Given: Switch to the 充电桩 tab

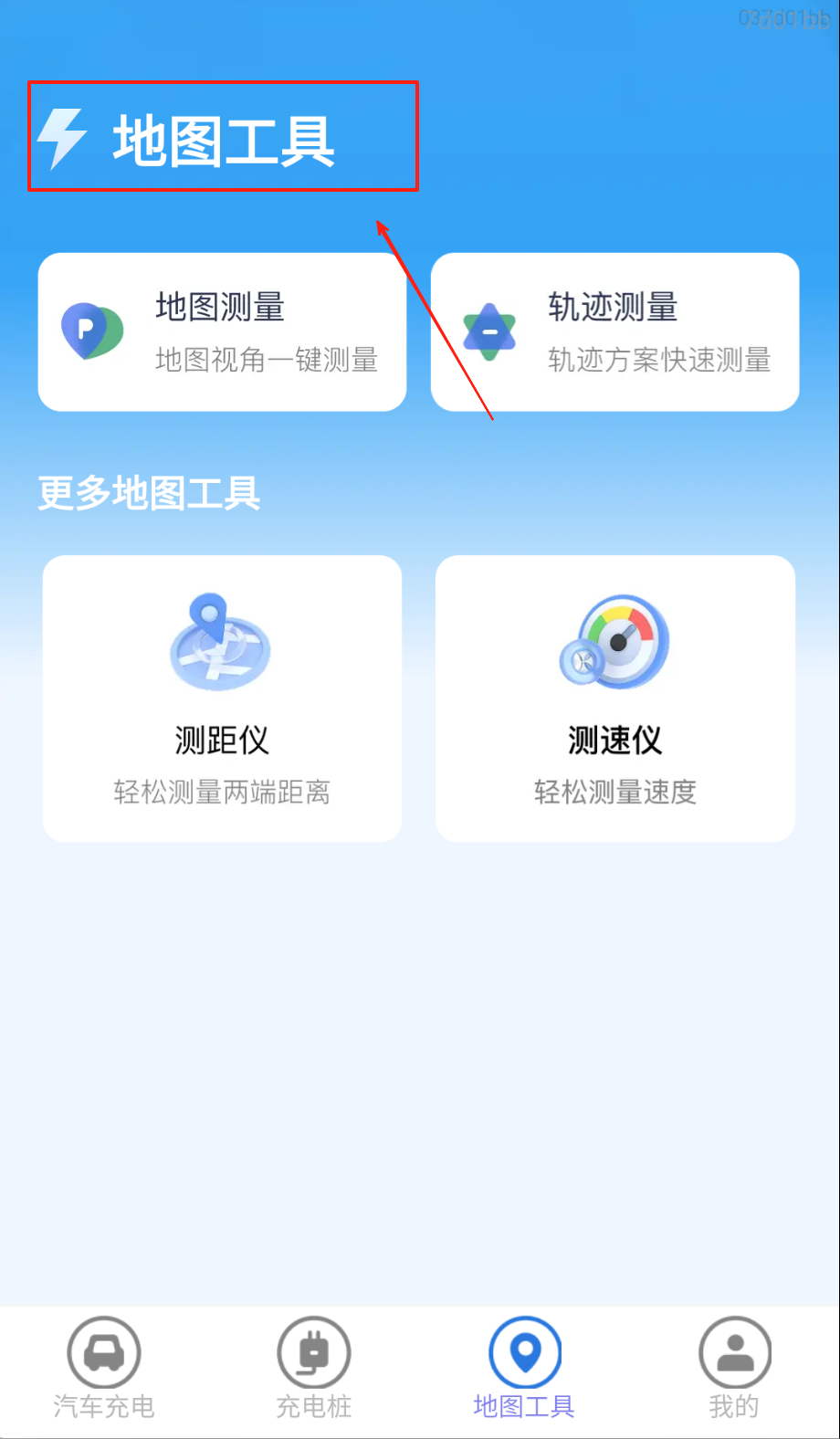Looking at the screenshot, I should 314,1368.
